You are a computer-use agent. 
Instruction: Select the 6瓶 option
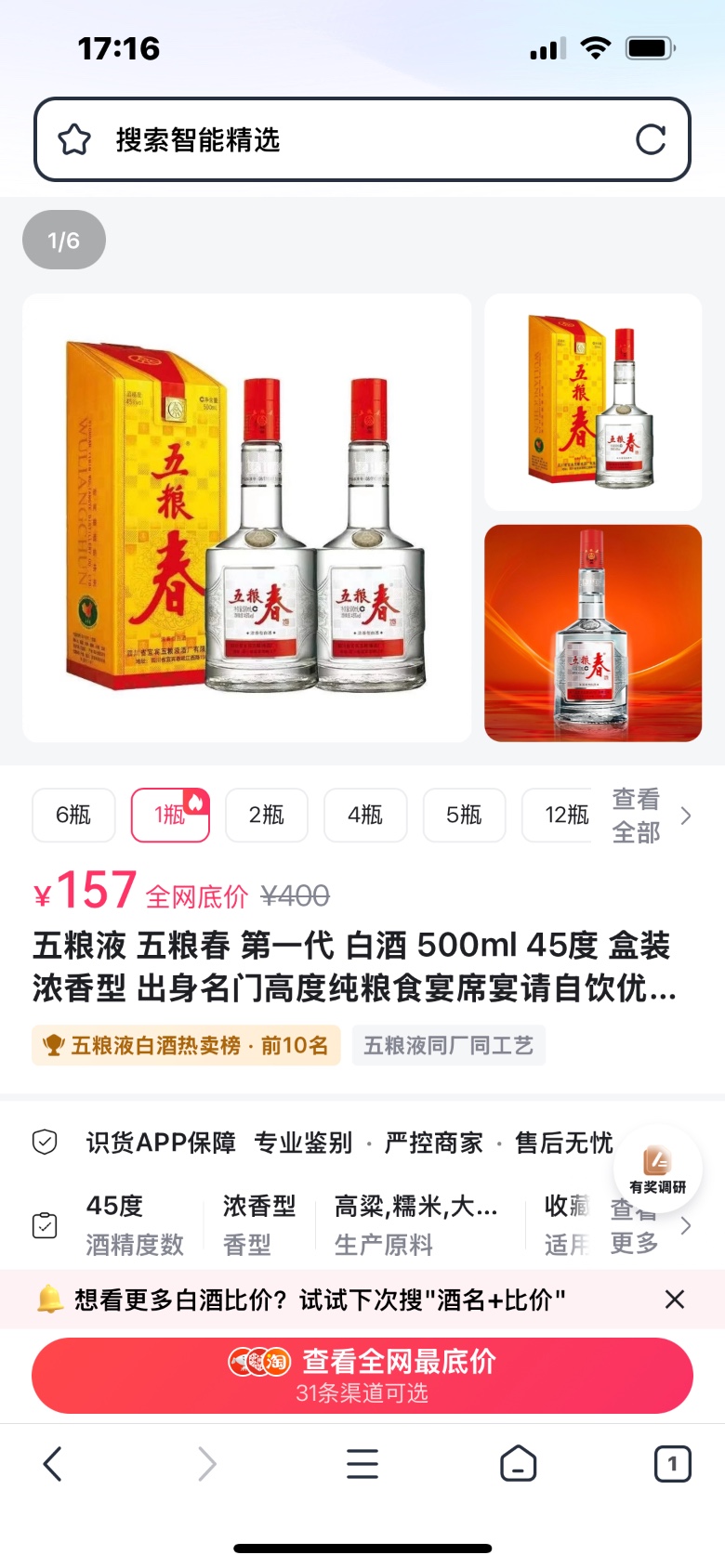(73, 815)
